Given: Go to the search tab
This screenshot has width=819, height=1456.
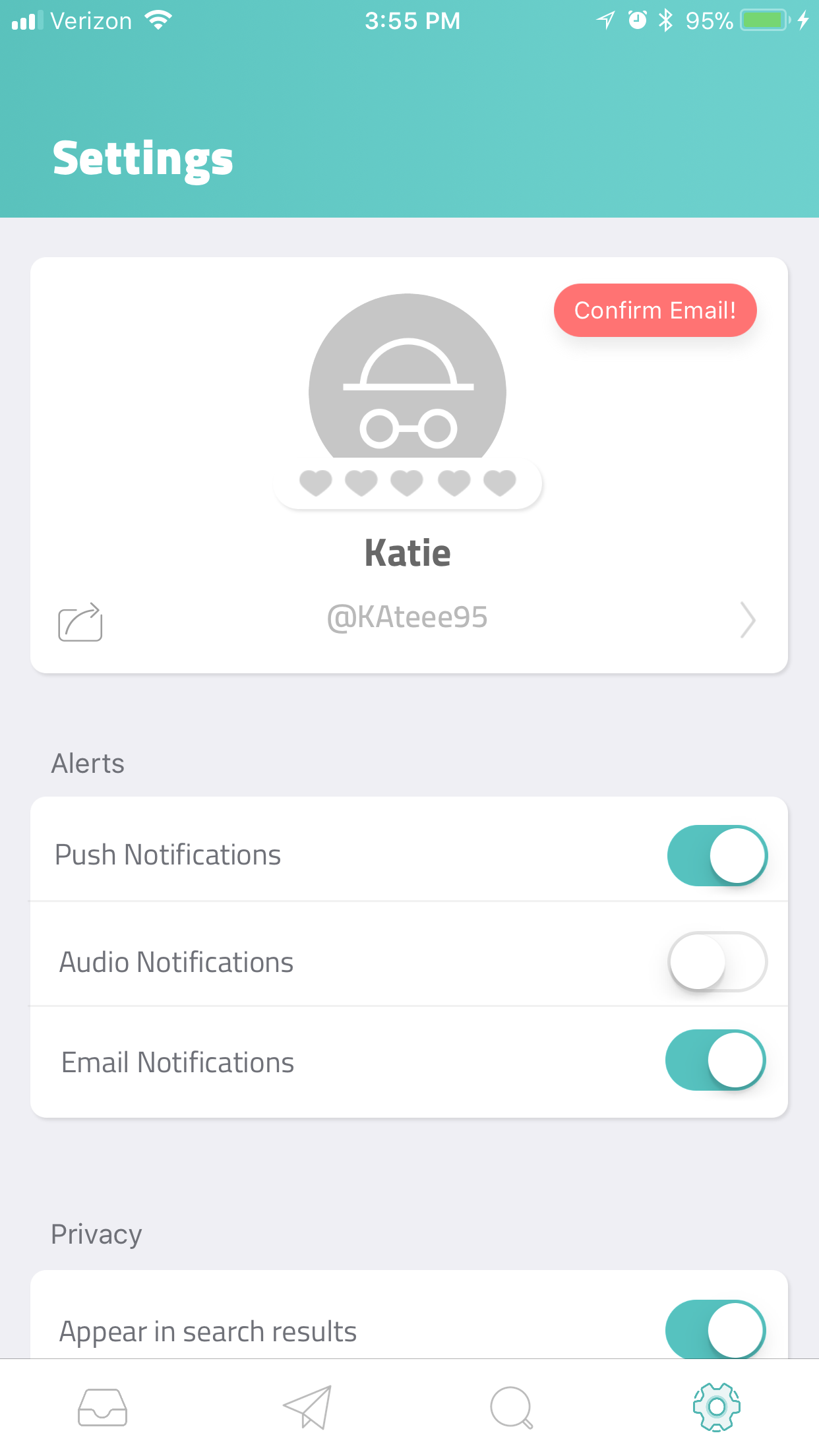Looking at the screenshot, I should (512, 1407).
